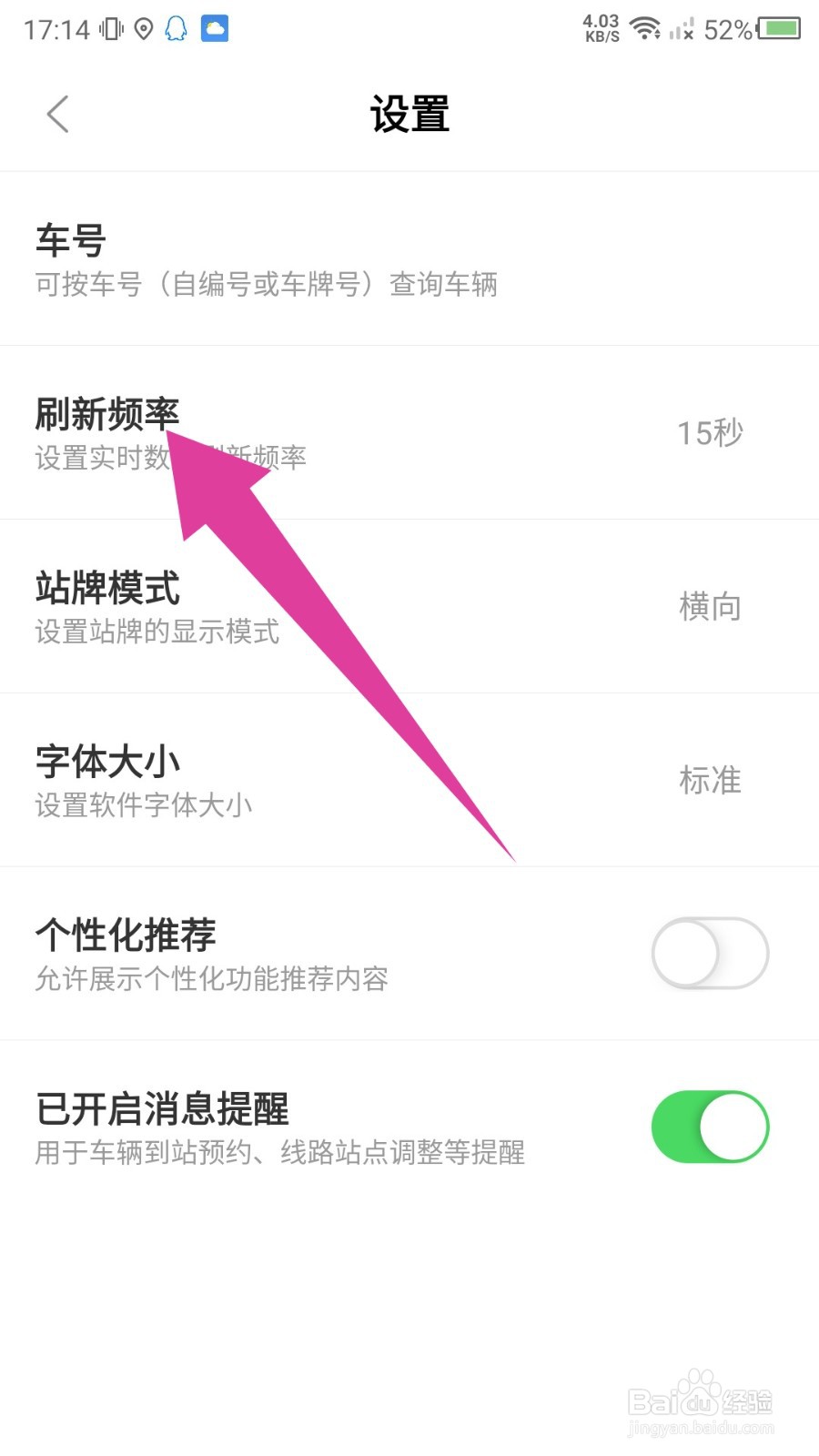
Task: Select the 15秒 refresh interval value
Action: (710, 432)
